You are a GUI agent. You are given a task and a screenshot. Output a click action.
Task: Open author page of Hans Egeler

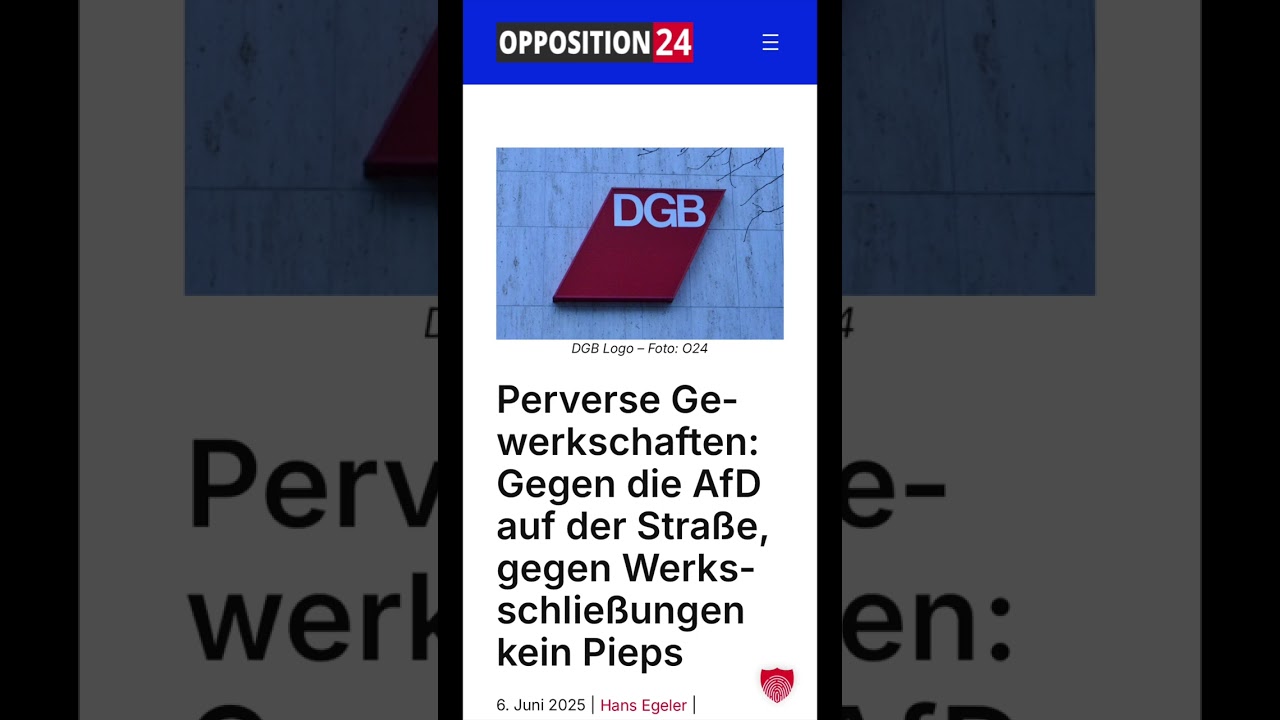[x=643, y=705]
